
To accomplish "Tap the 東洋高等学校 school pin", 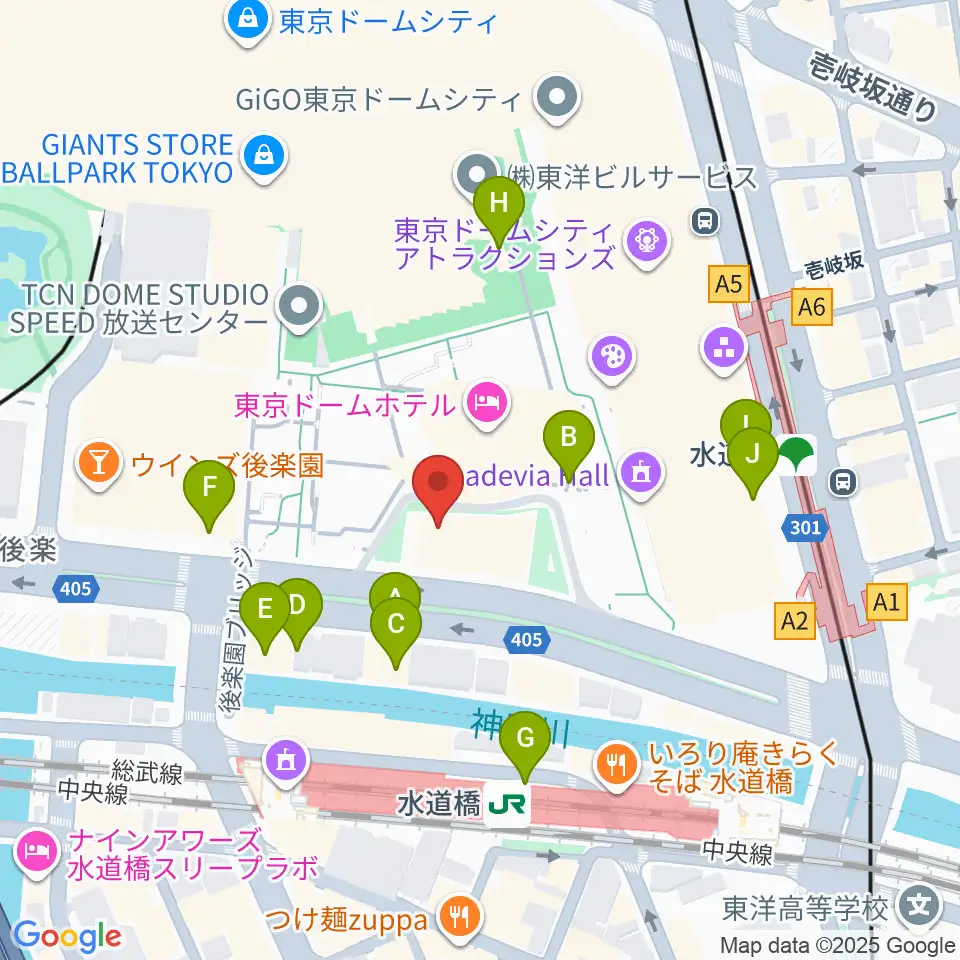I will click(x=919, y=906).
